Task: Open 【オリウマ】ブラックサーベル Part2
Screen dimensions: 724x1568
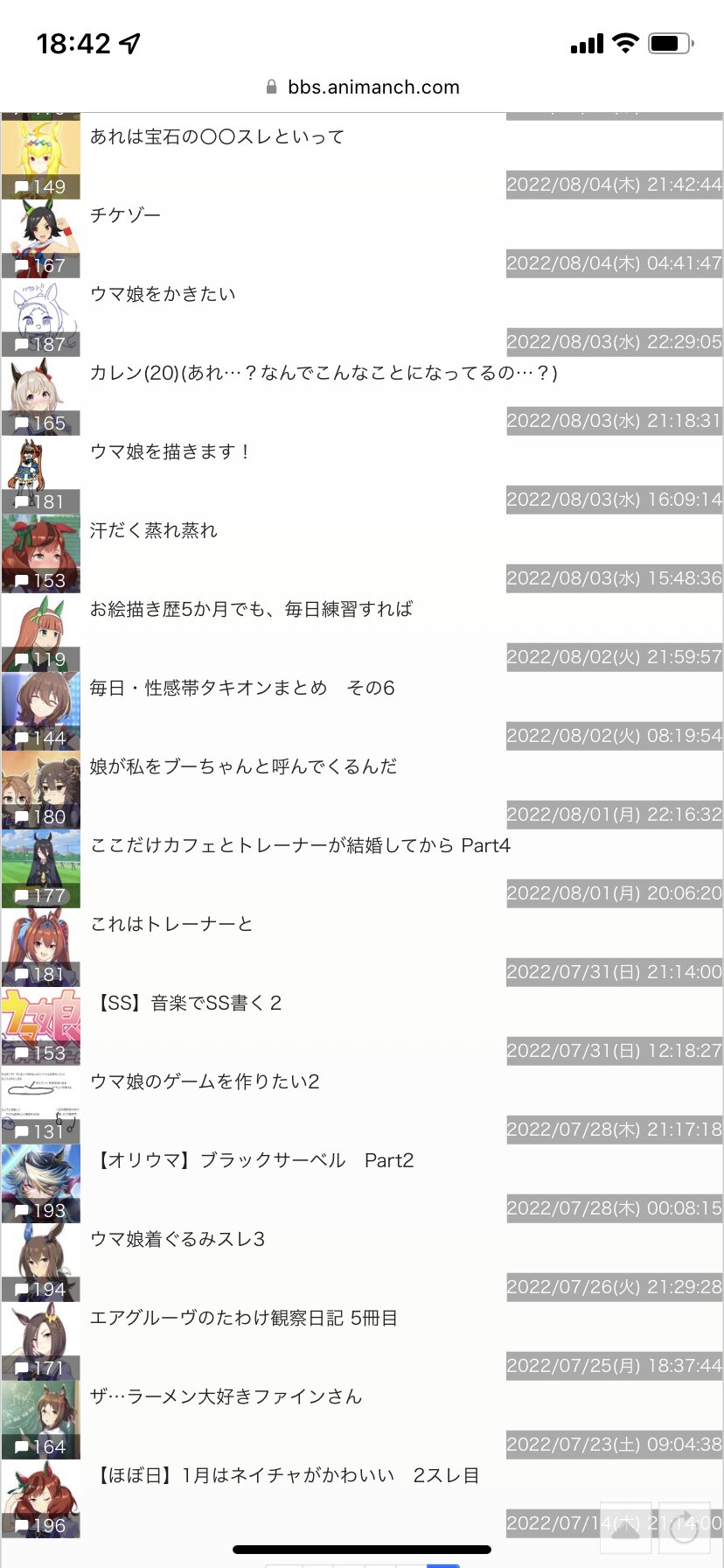Action: pos(252,1161)
